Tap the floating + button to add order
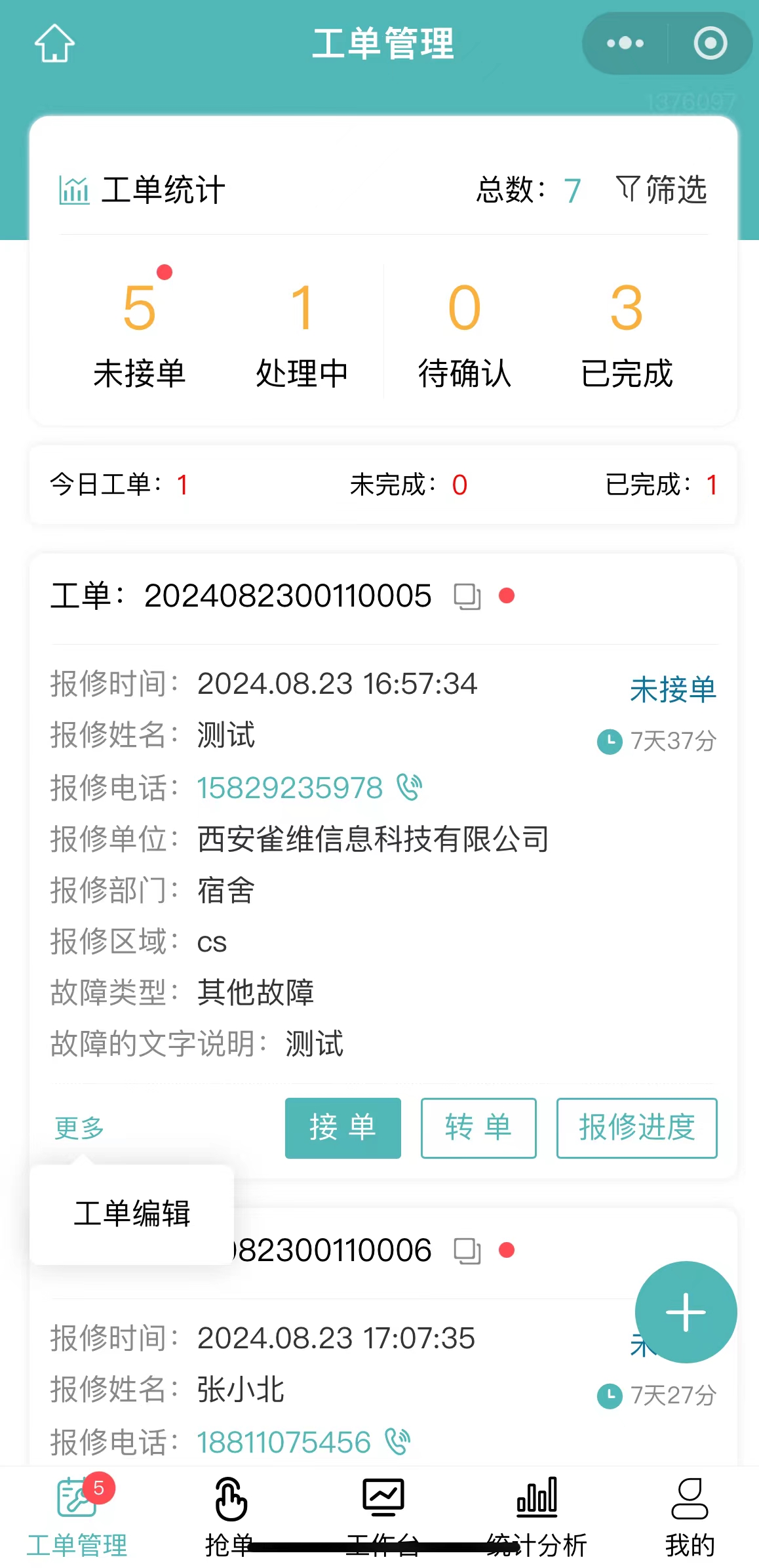 pos(685,1312)
